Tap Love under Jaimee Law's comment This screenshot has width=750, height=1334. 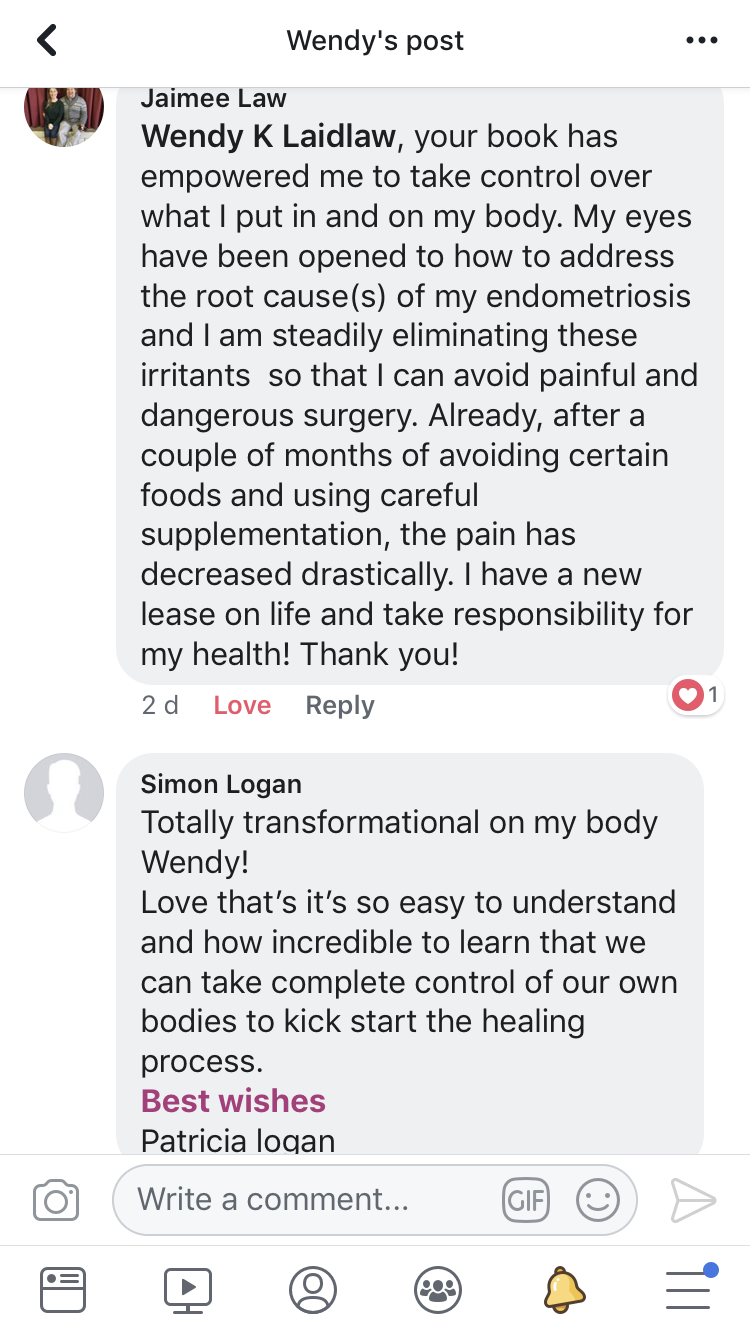point(242,705)
